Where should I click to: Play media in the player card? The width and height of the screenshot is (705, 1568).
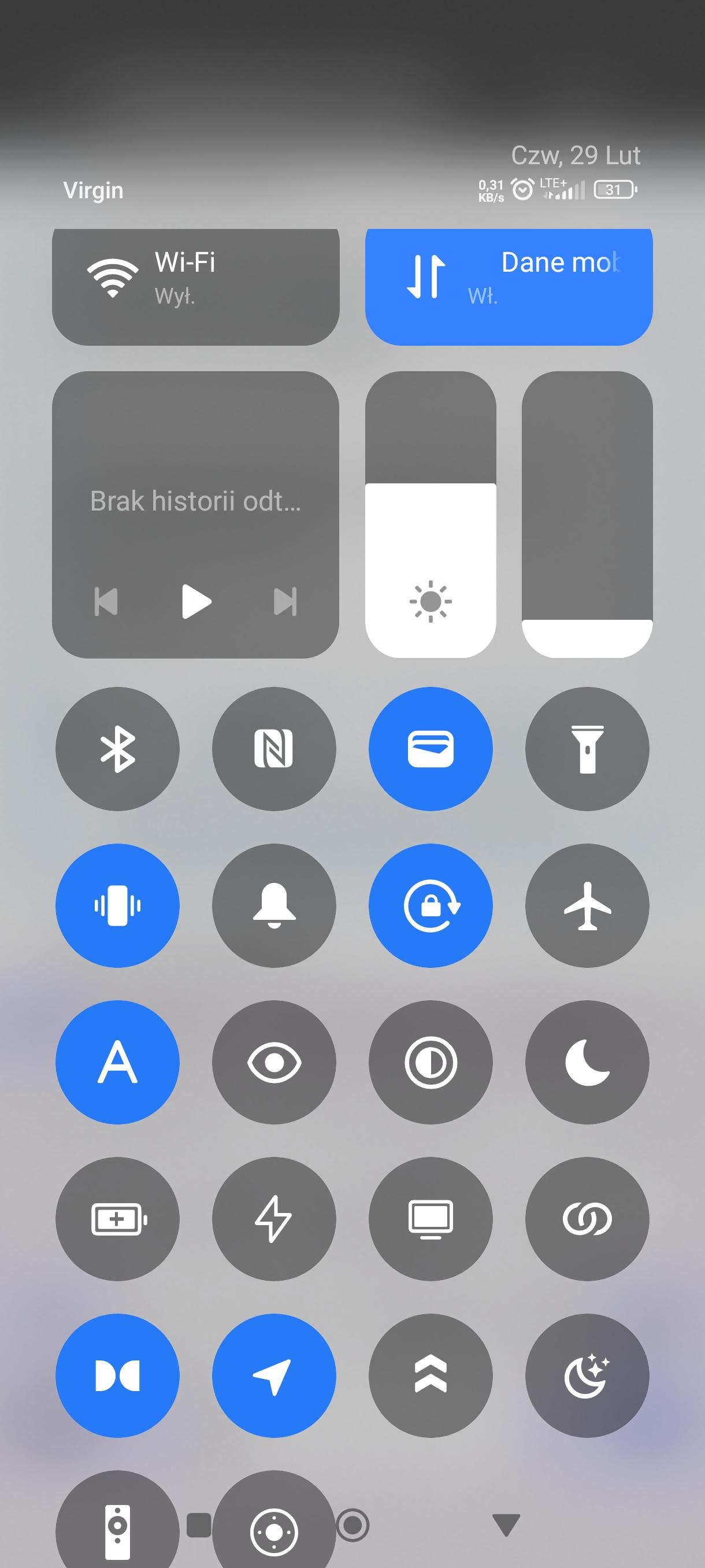coord(196,601)
